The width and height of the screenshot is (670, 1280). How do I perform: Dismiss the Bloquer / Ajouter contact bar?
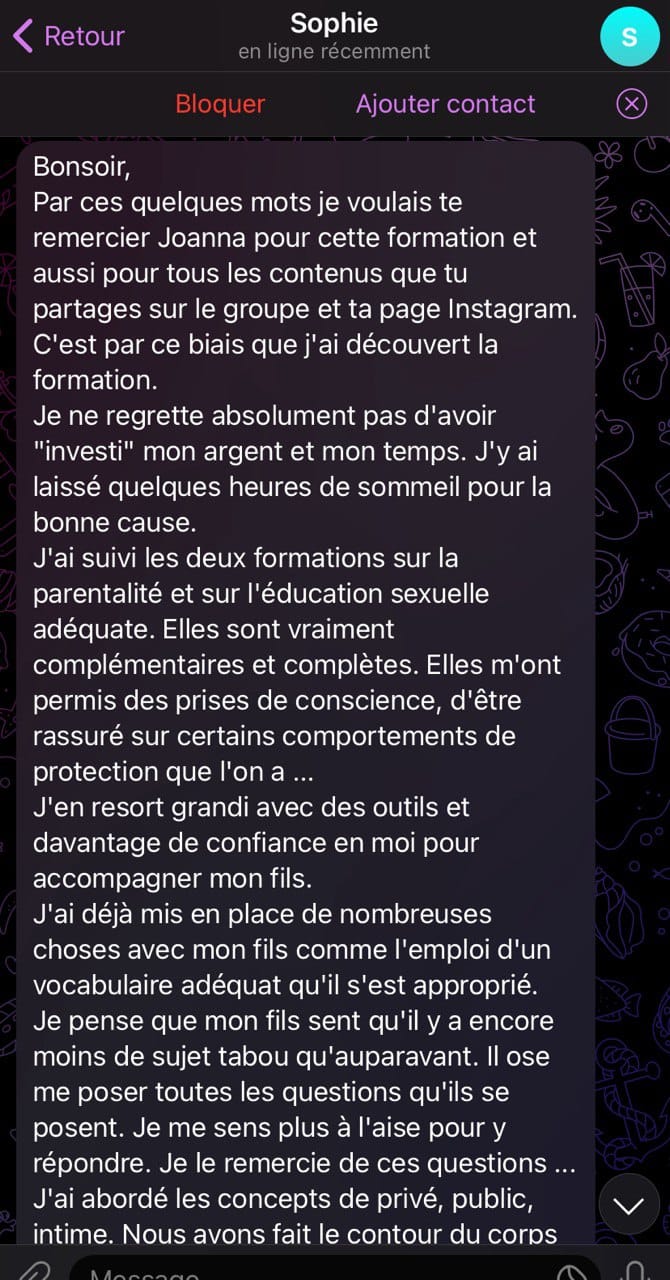pos(631,104)
